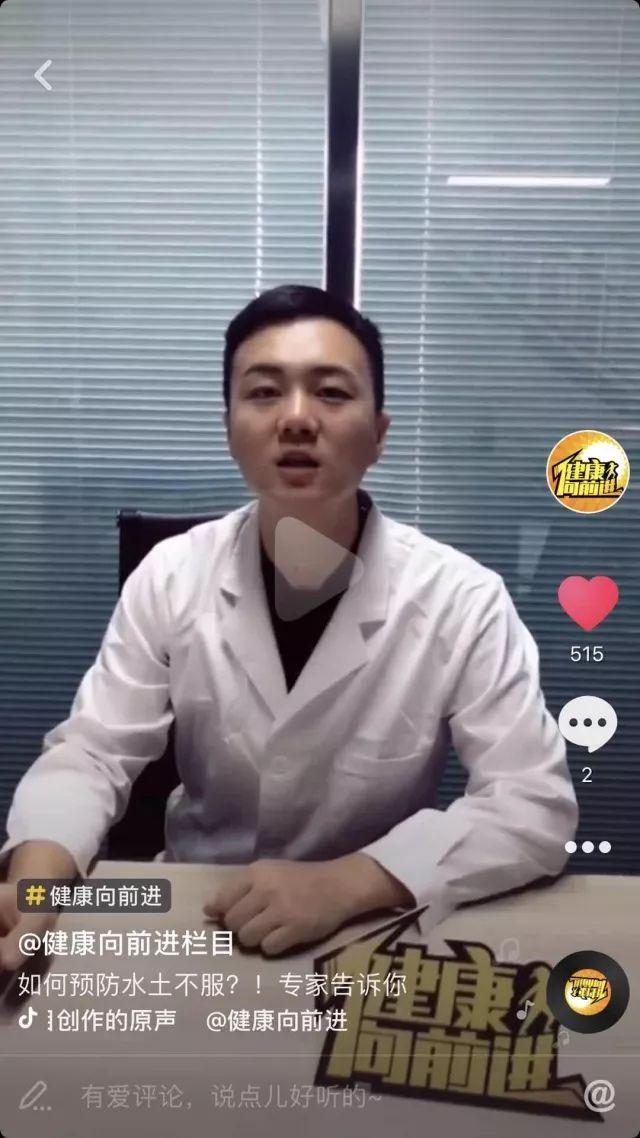Play the paused video
The width and height of the screenshot is (640, 1138).
pos(318,568)
